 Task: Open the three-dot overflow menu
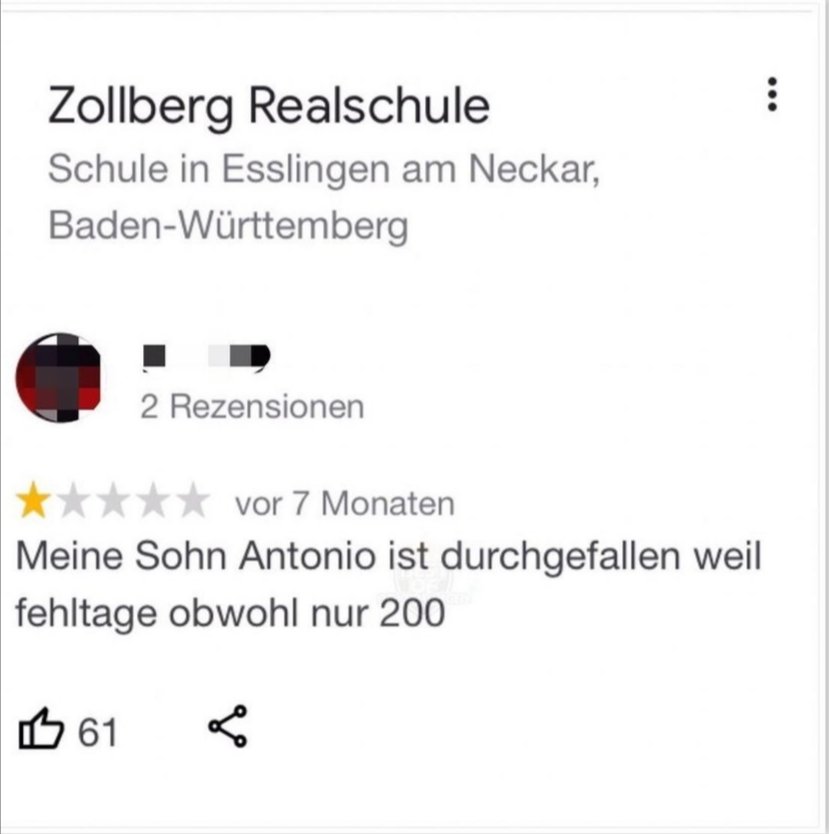click(x=771, y=95)
